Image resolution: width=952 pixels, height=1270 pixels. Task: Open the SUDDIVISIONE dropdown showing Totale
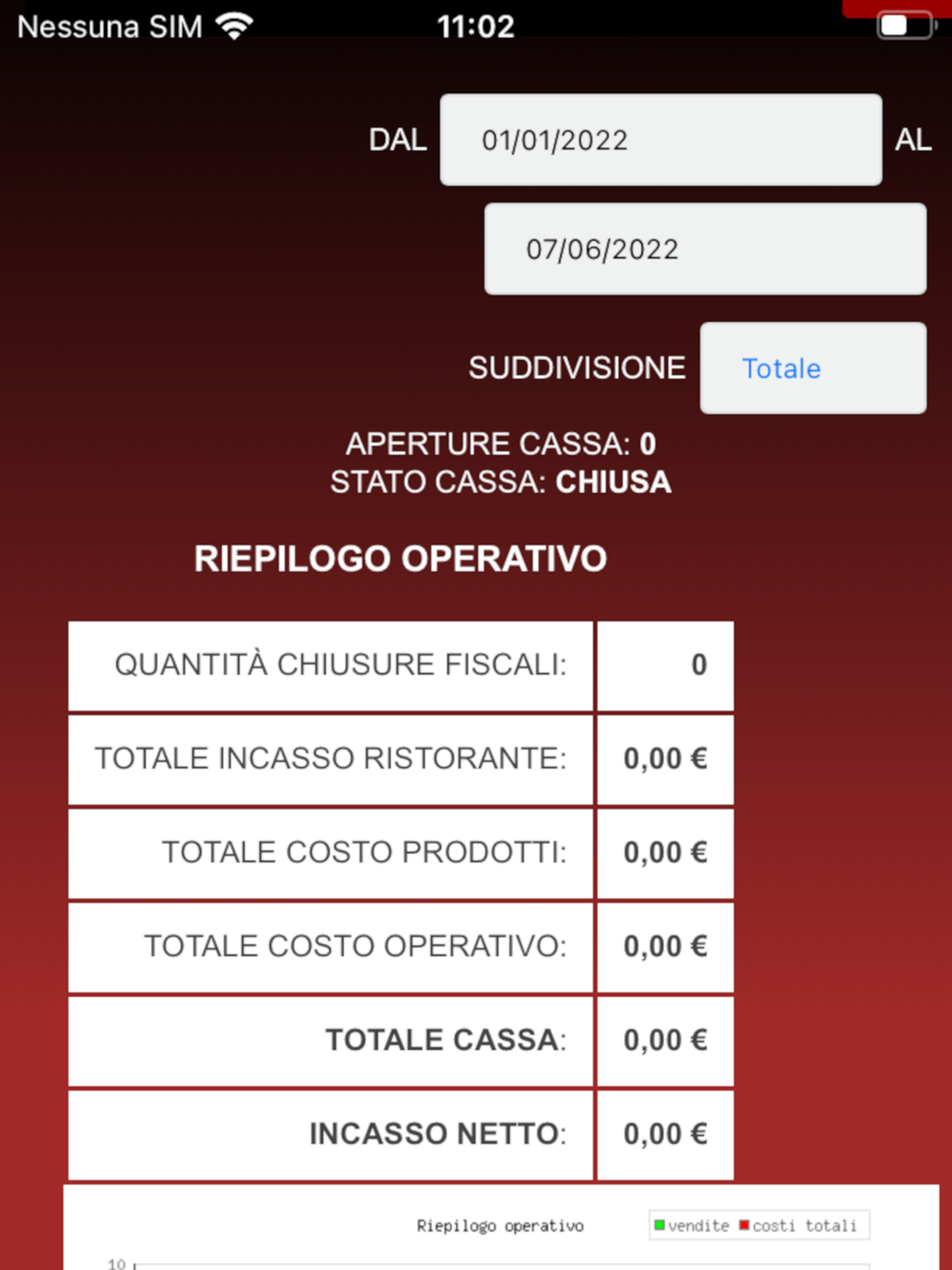(x=813, y=367)
